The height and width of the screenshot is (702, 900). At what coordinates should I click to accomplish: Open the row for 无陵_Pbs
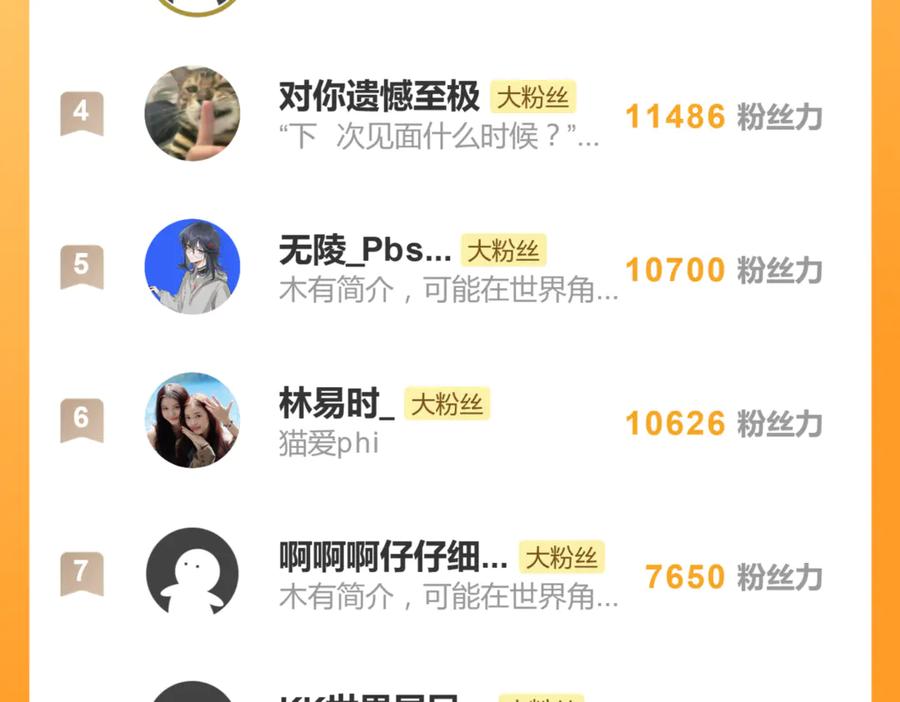(x=365, y=251)
